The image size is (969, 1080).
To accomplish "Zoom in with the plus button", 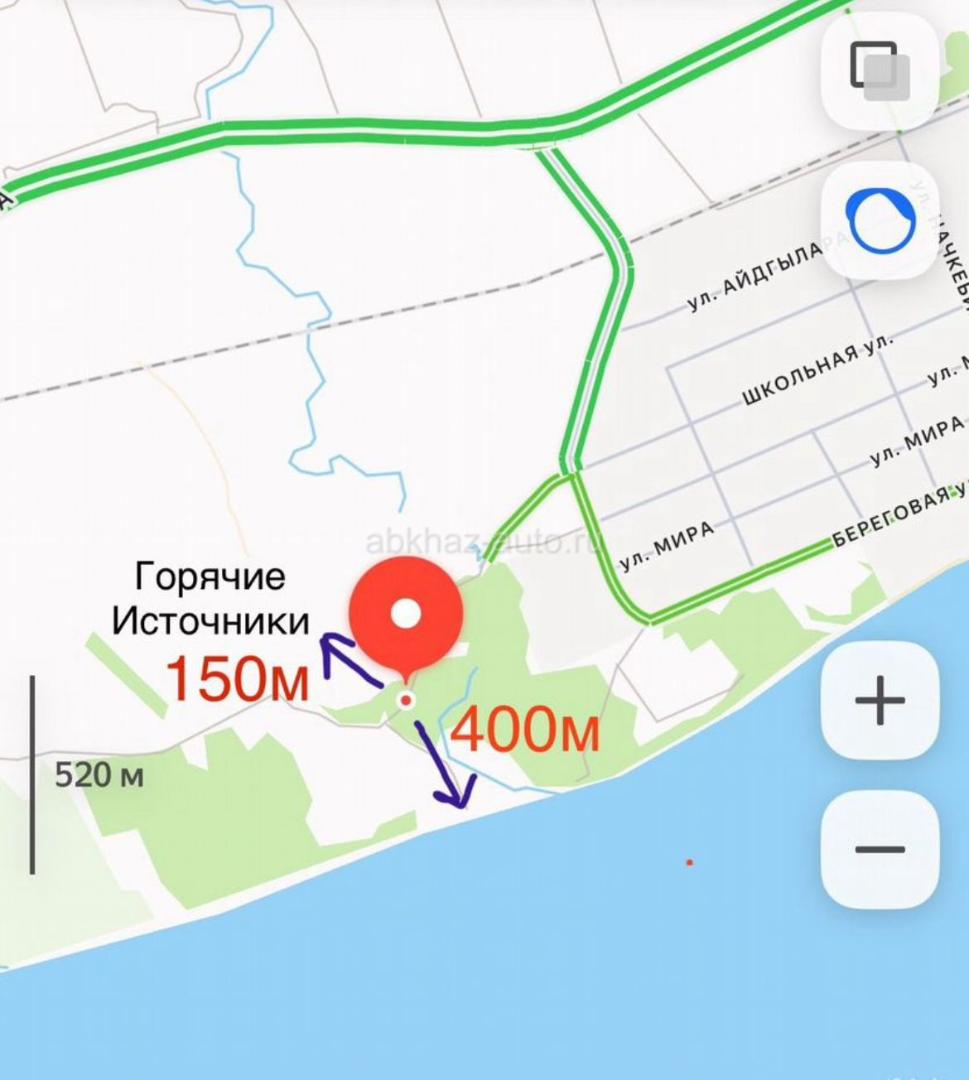I will tap(880, 701).
